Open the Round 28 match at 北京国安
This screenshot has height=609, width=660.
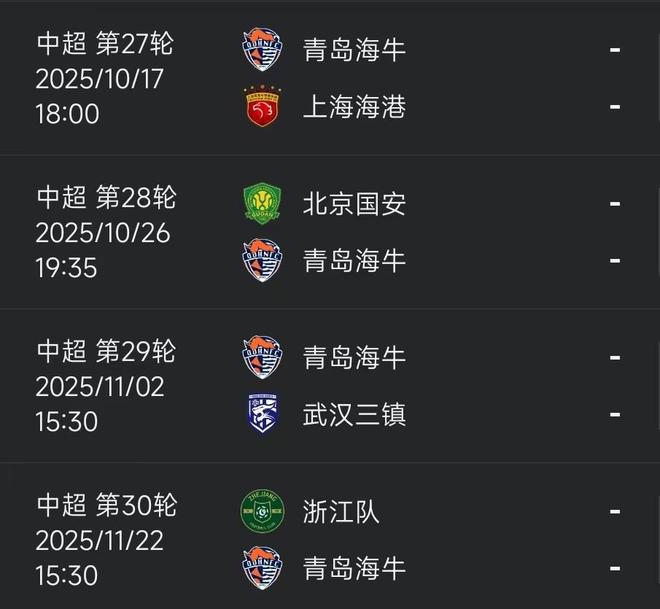[x=330, y=232]
